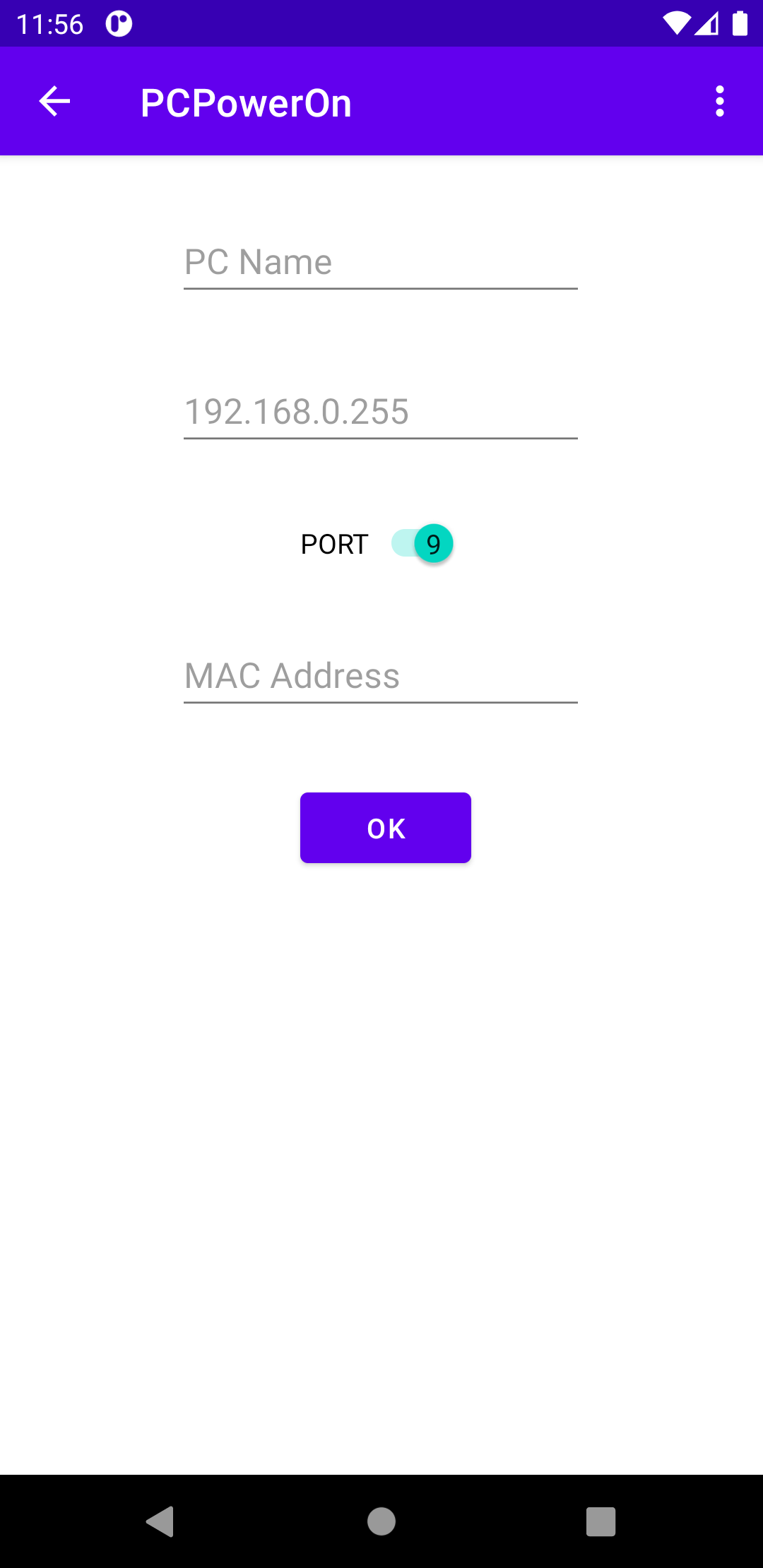Go back using the app bar arrow
The image size is (763, 1568).
click(x=54, y=102)
